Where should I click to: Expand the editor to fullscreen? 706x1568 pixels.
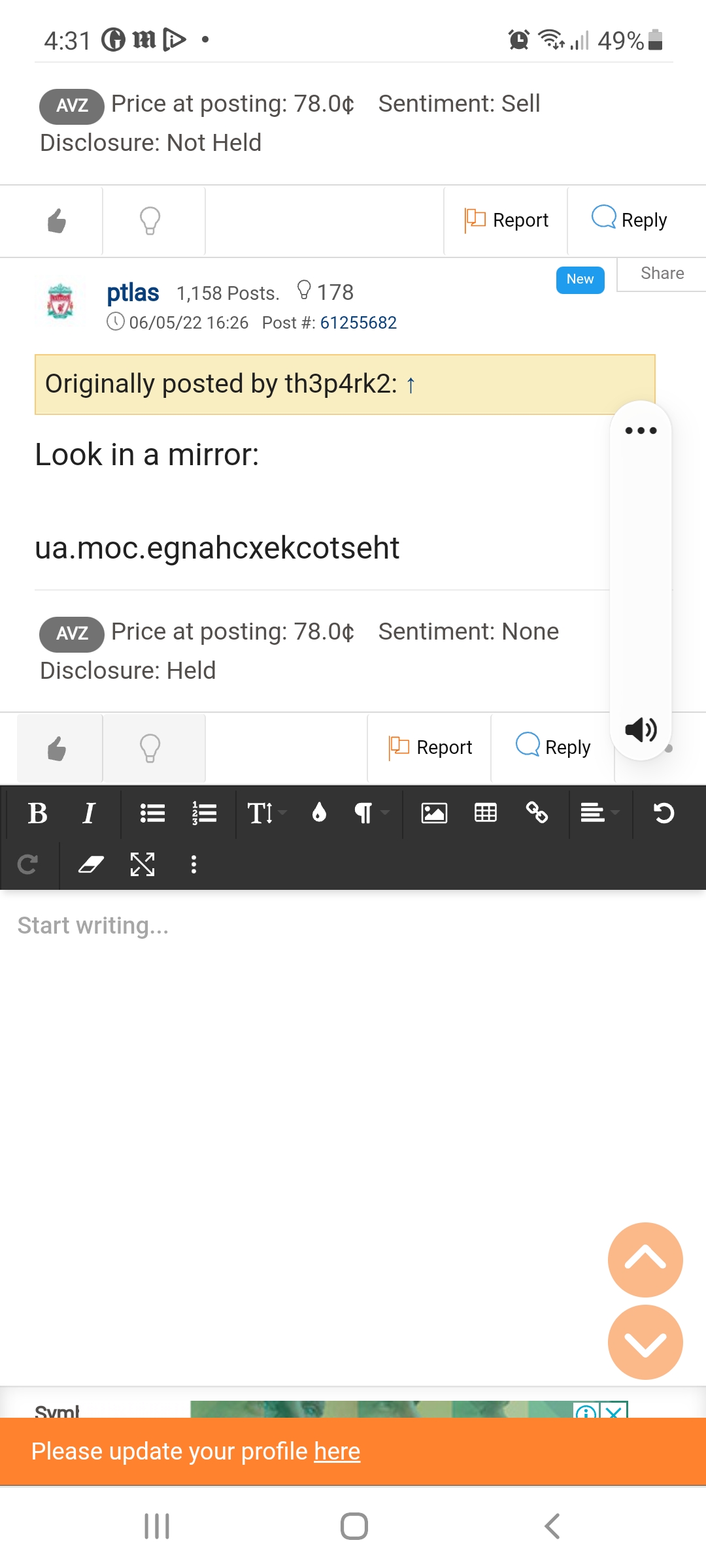point(143,864)
